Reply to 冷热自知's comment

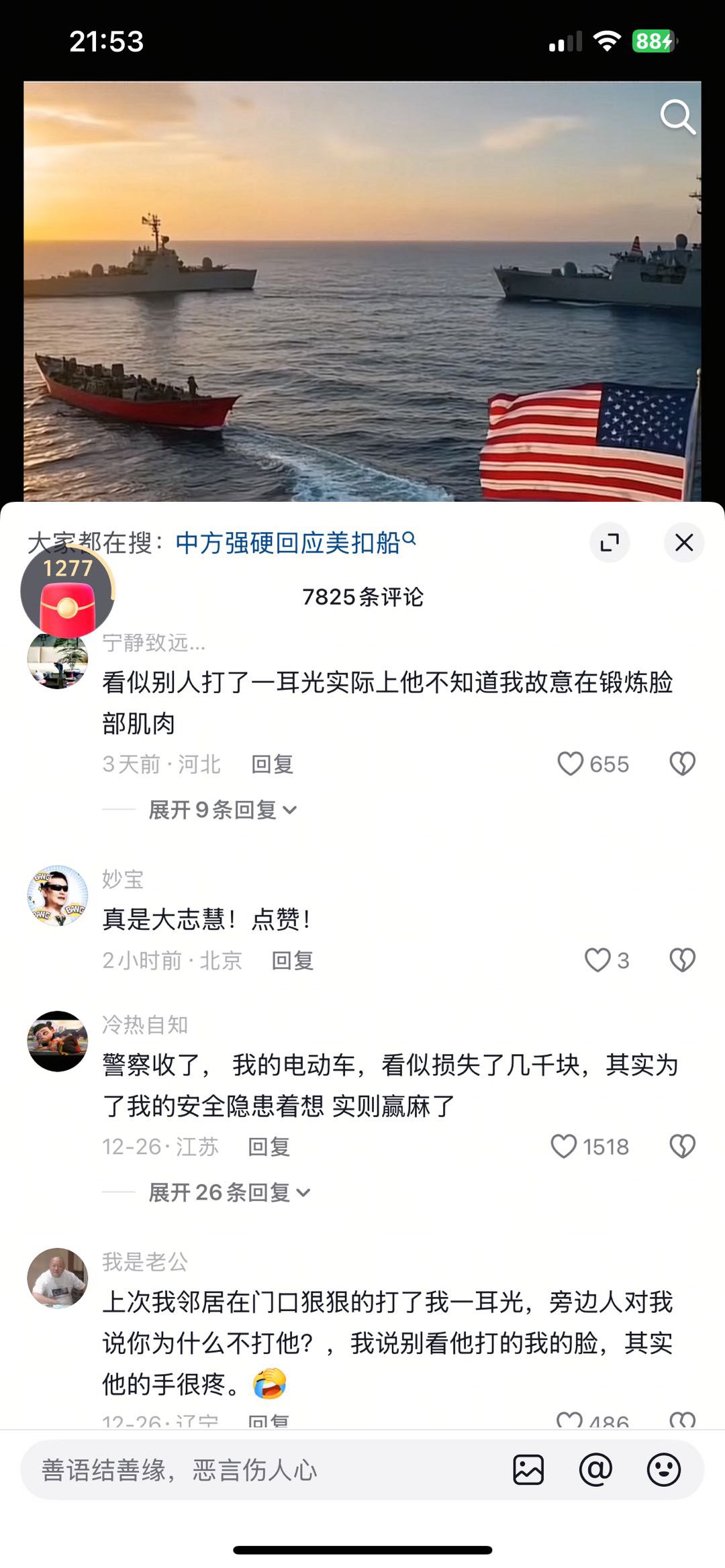269,1147
